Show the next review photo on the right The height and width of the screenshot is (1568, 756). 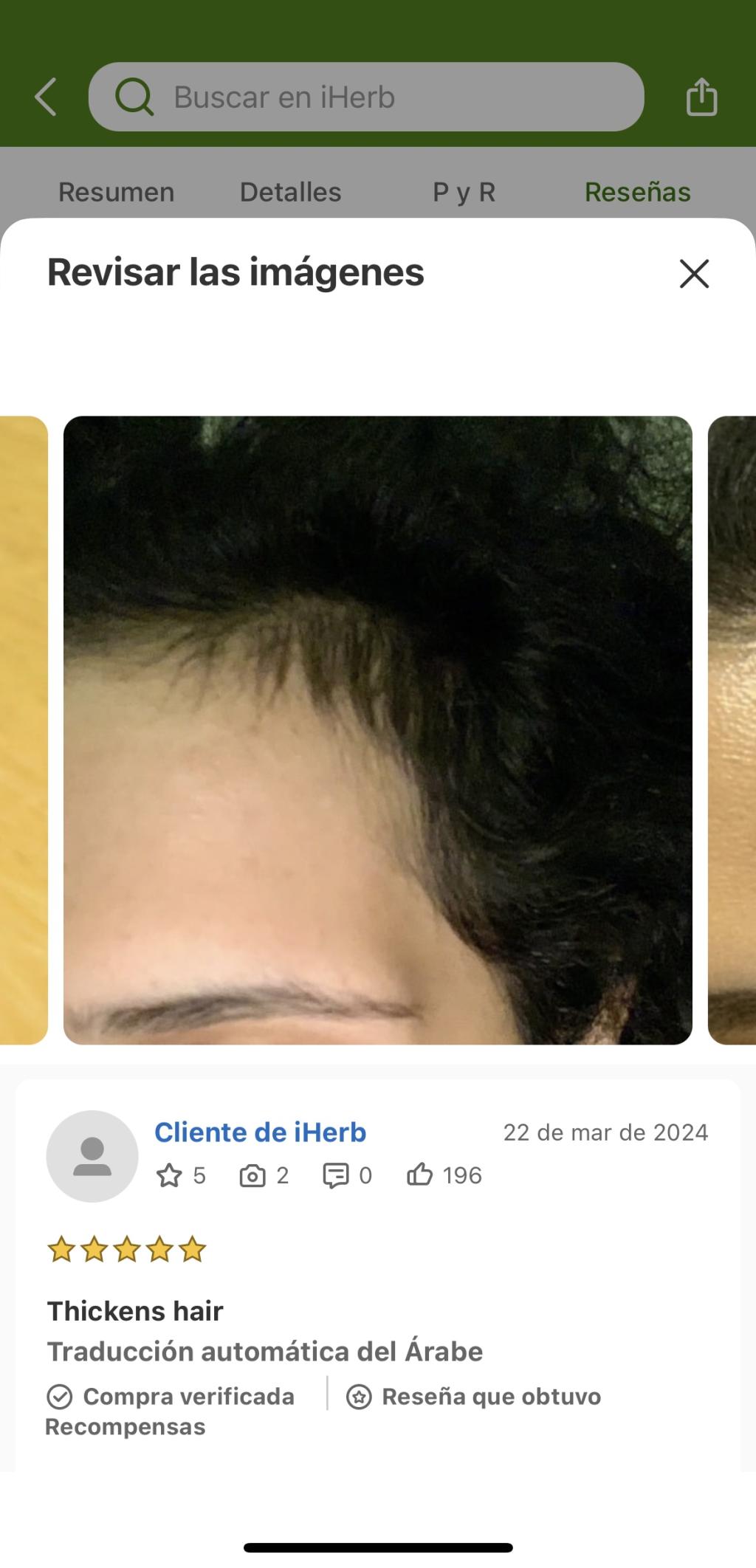point(732,730)
